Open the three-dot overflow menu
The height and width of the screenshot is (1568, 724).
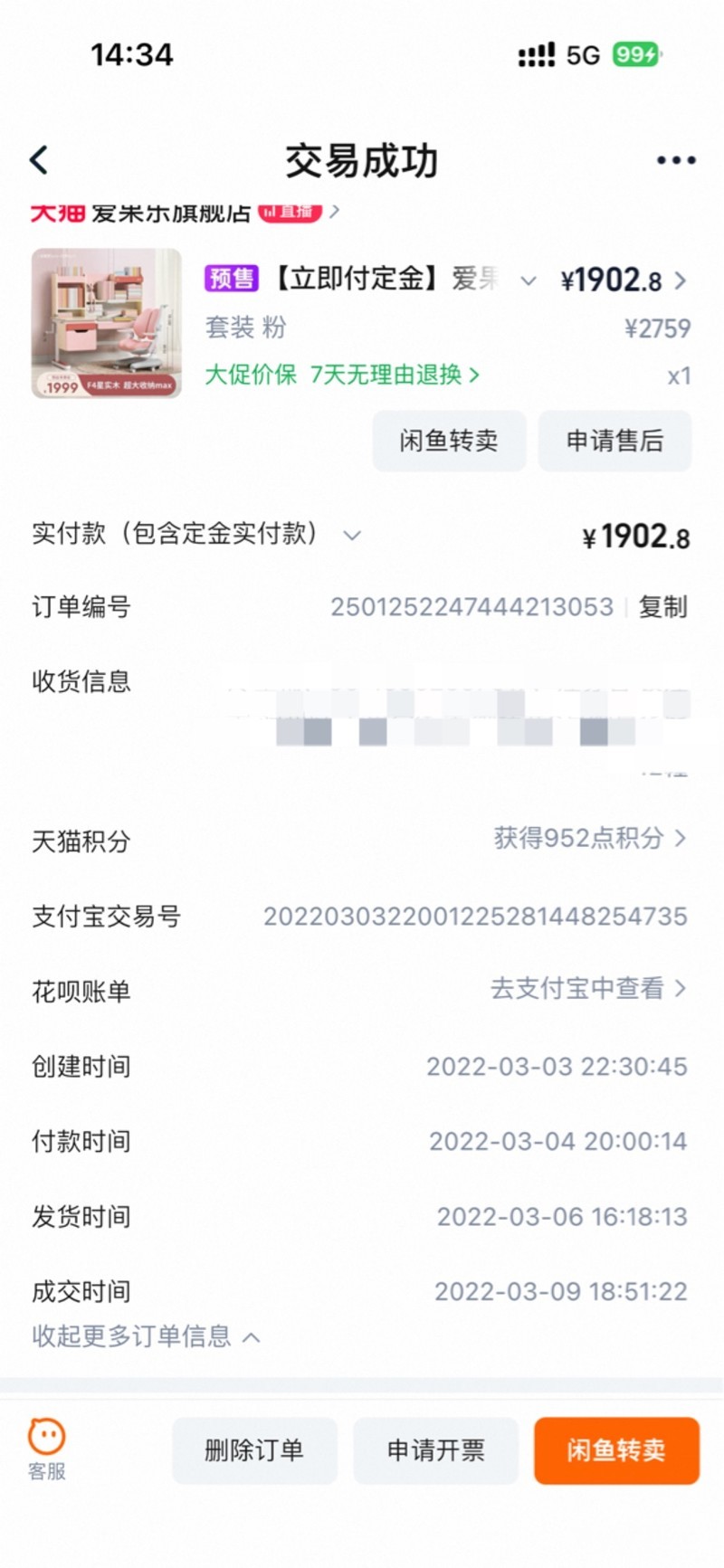tap(675, 161)
